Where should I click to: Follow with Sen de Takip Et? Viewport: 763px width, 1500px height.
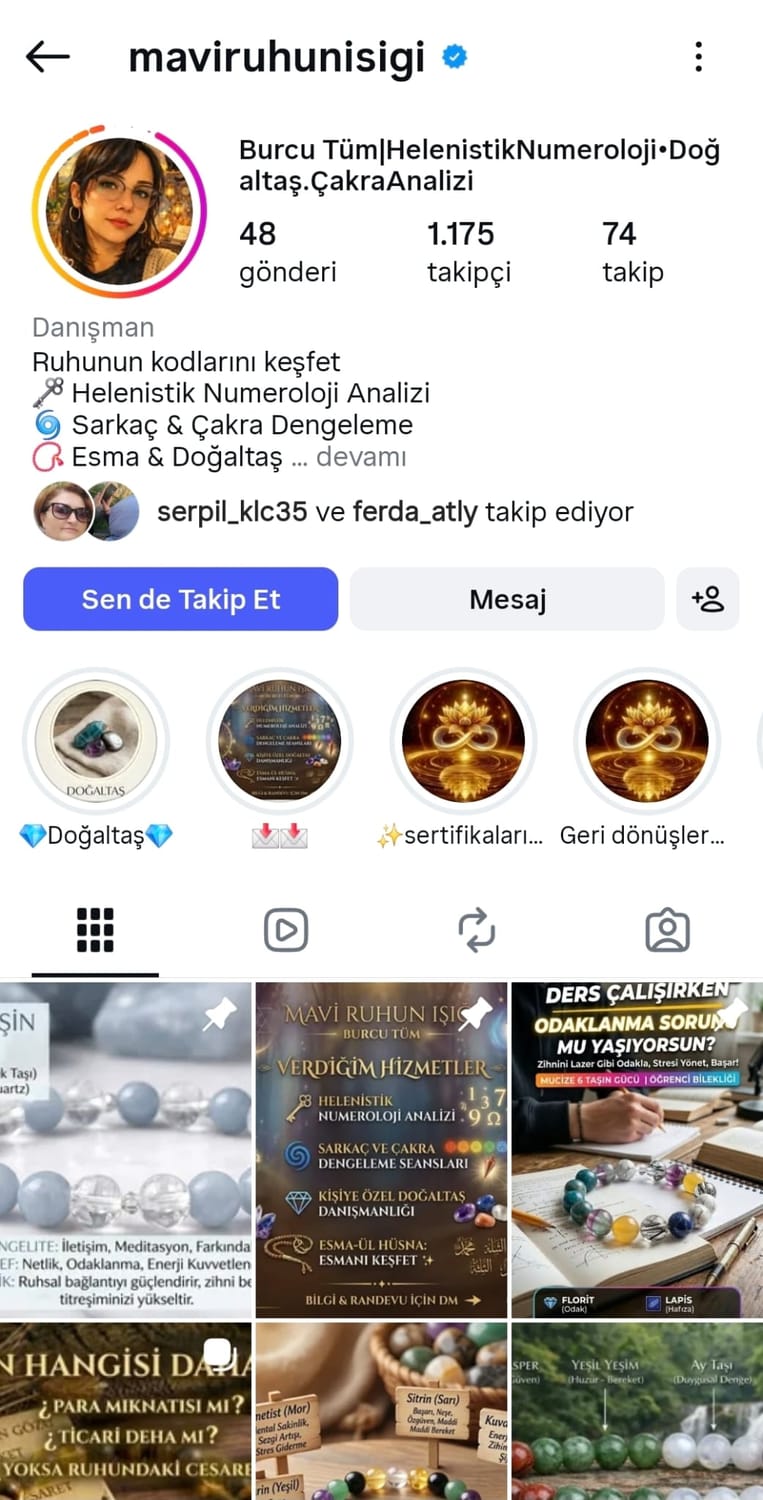click(180, 599)
